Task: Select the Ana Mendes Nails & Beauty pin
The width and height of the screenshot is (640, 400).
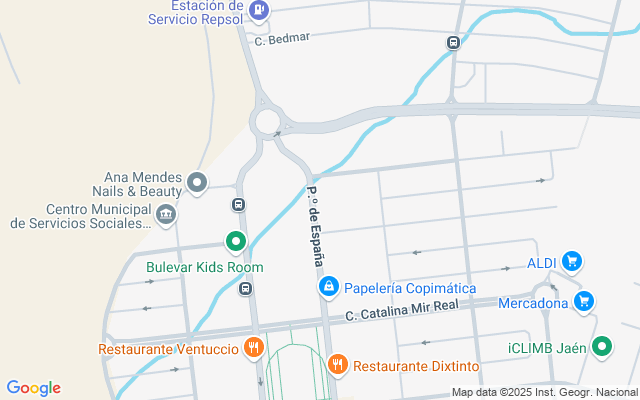Action: coord(198,182)
